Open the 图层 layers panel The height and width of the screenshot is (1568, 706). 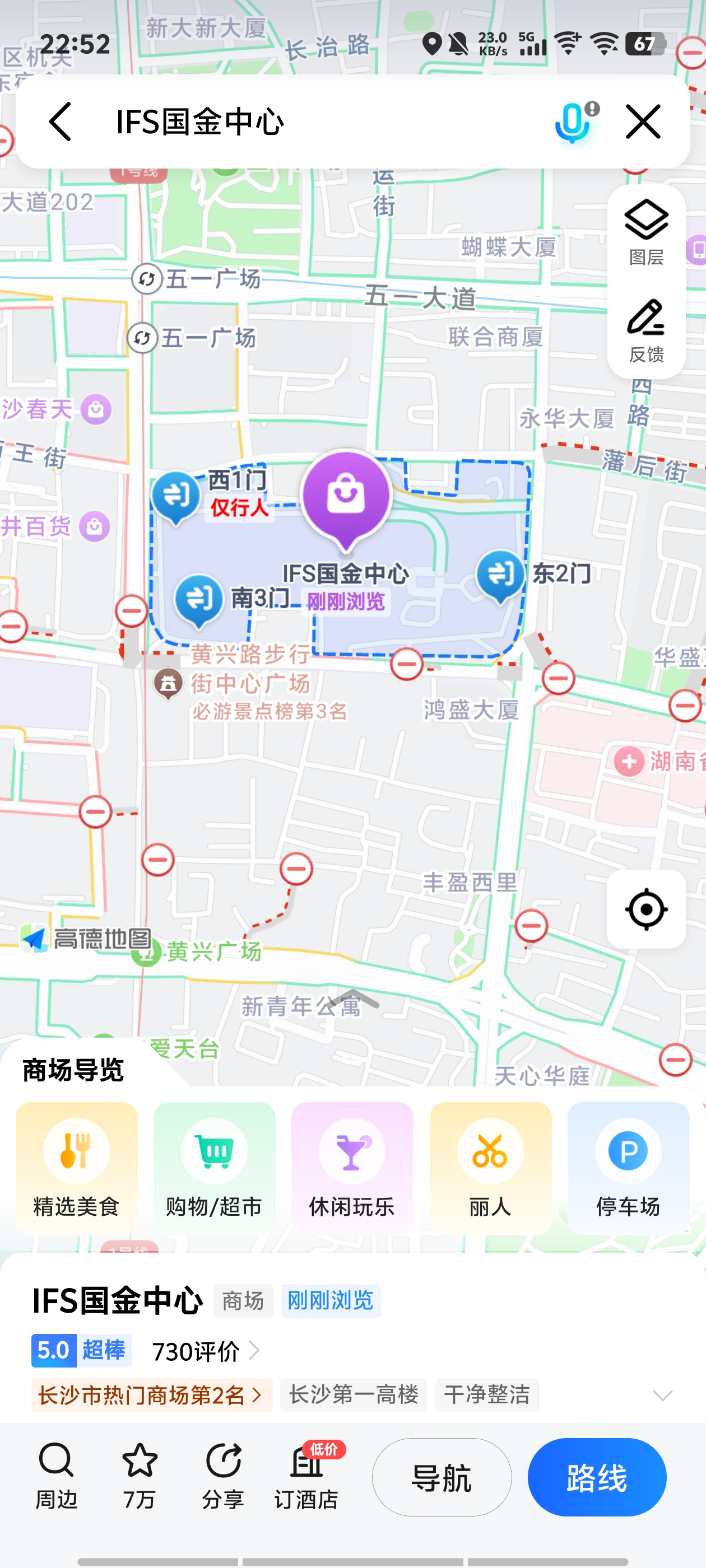pyautogui.click(x=645, y=232)
